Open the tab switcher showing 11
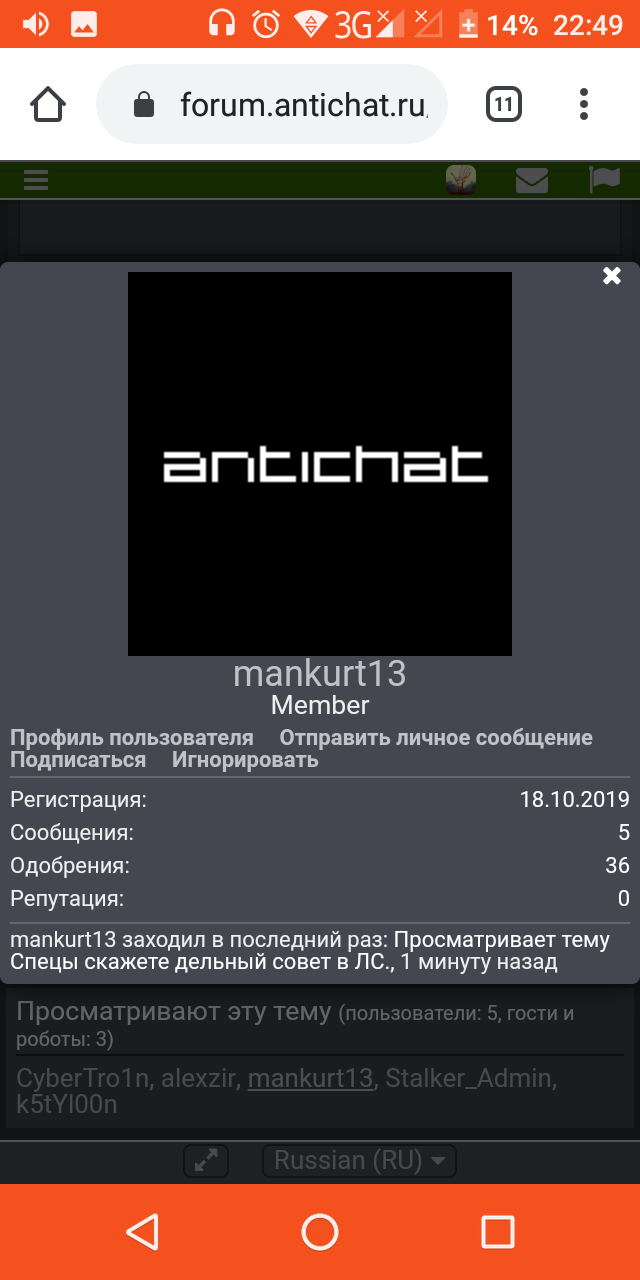Screen dimensions: 640x1280 point(504,105)
